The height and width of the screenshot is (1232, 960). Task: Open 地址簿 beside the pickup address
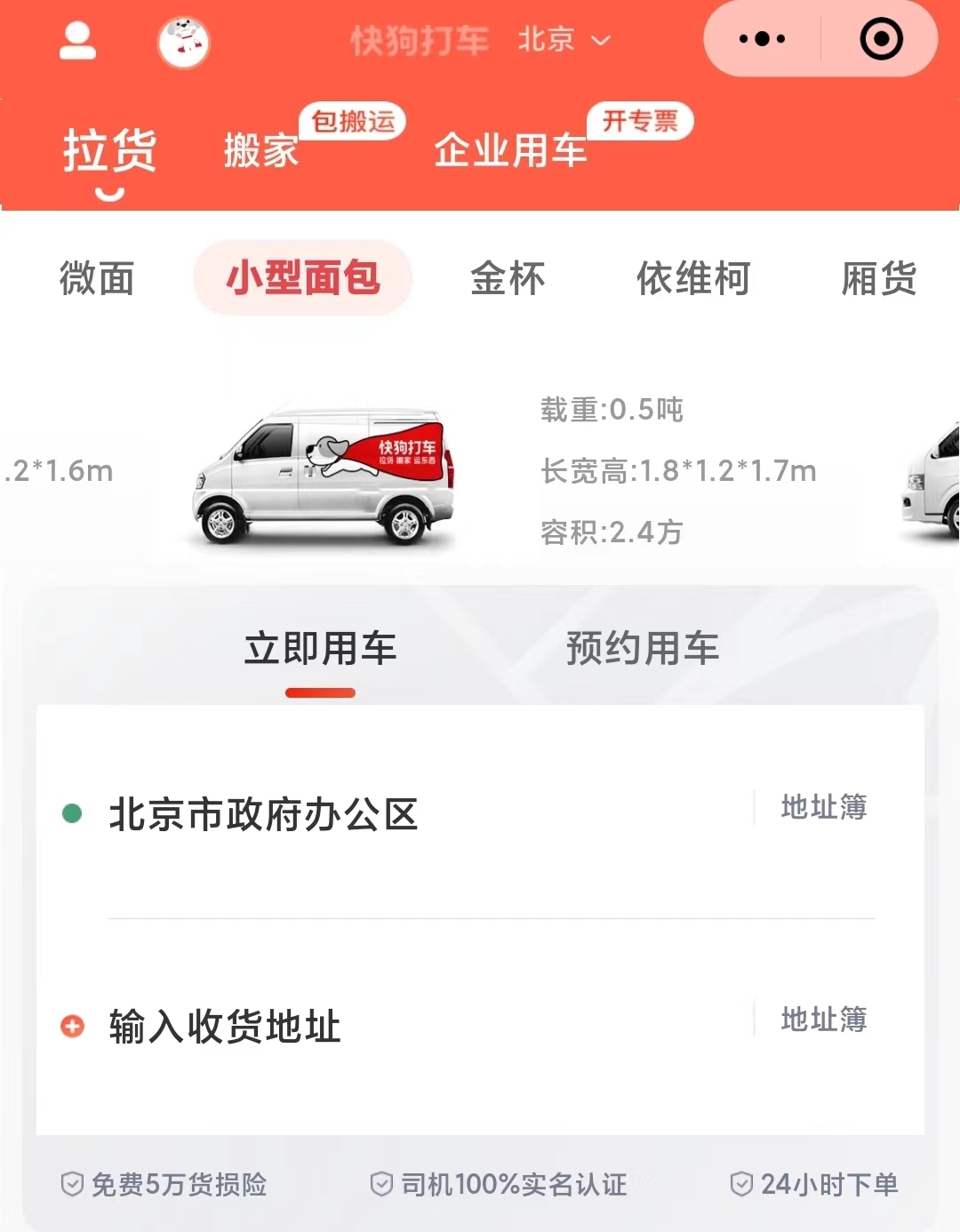[x=823, y=807]
